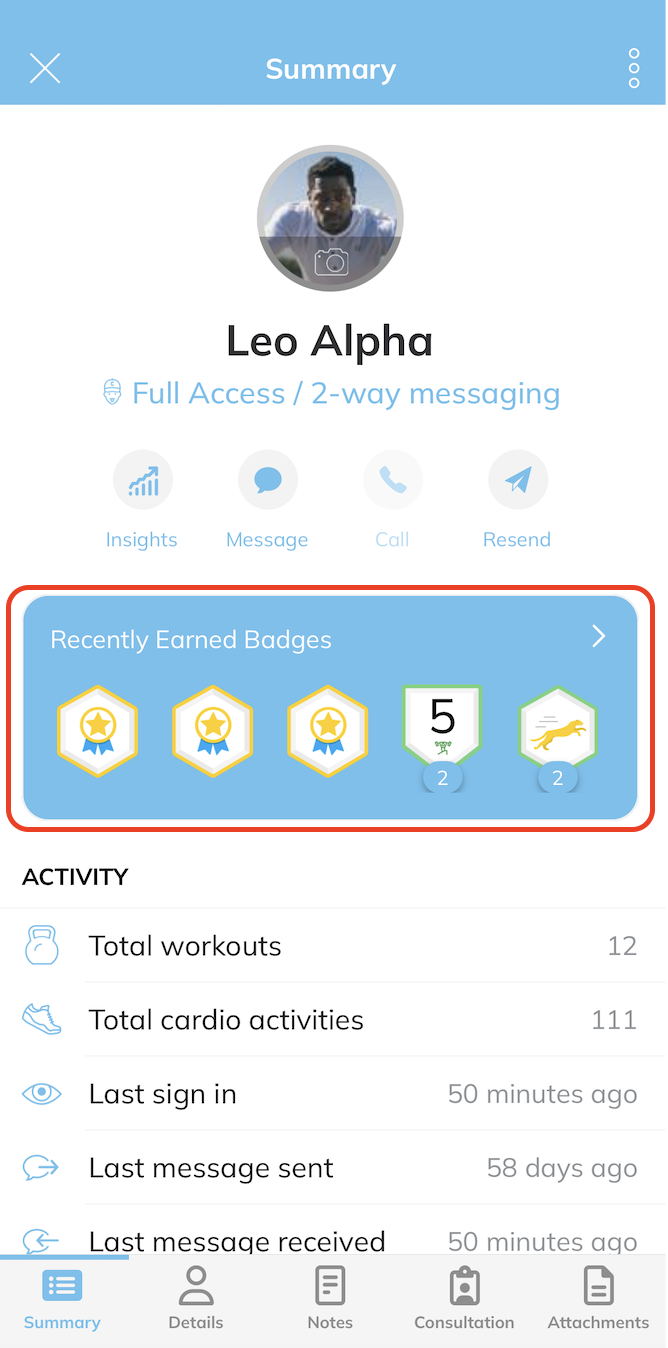Go to the Notes tab

[330, 1298]
